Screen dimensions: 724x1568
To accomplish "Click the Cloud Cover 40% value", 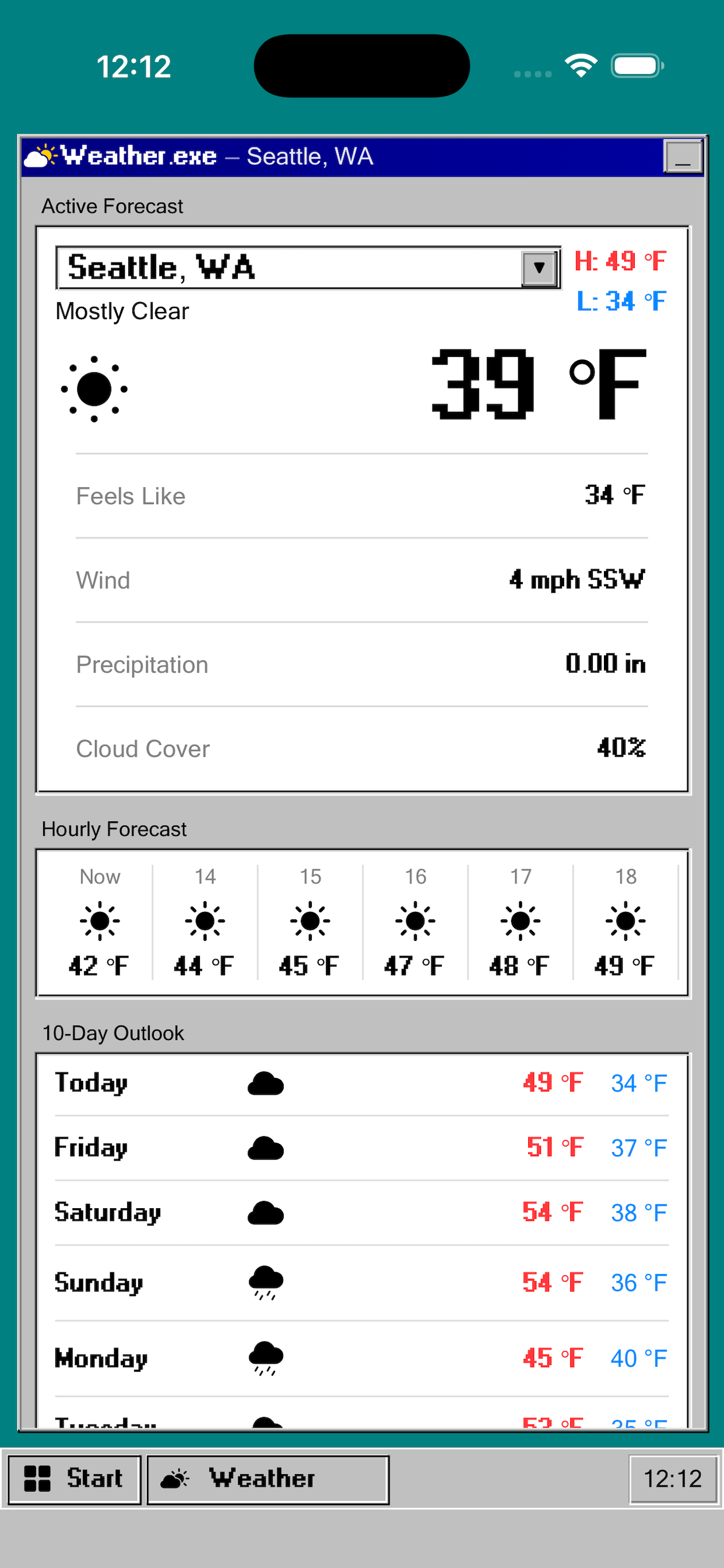I will [x=621, y=748].
